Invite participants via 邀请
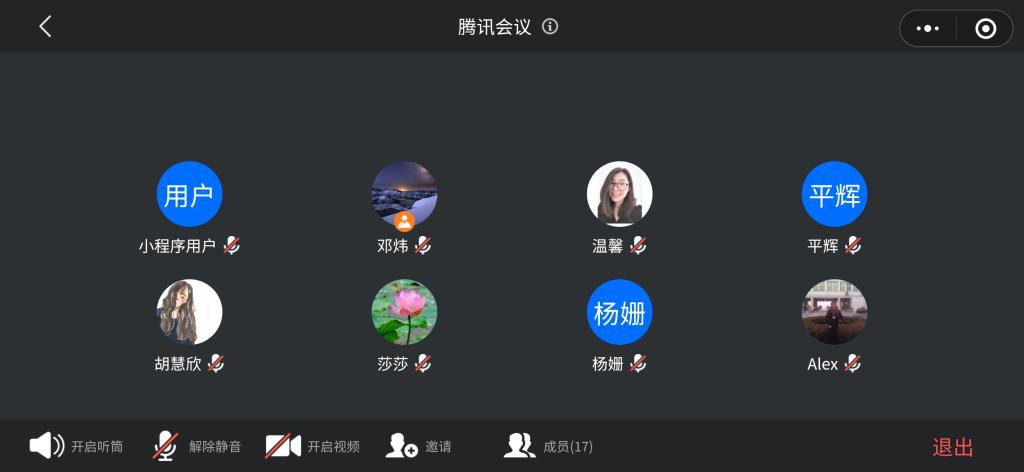 tap(418, 446)
